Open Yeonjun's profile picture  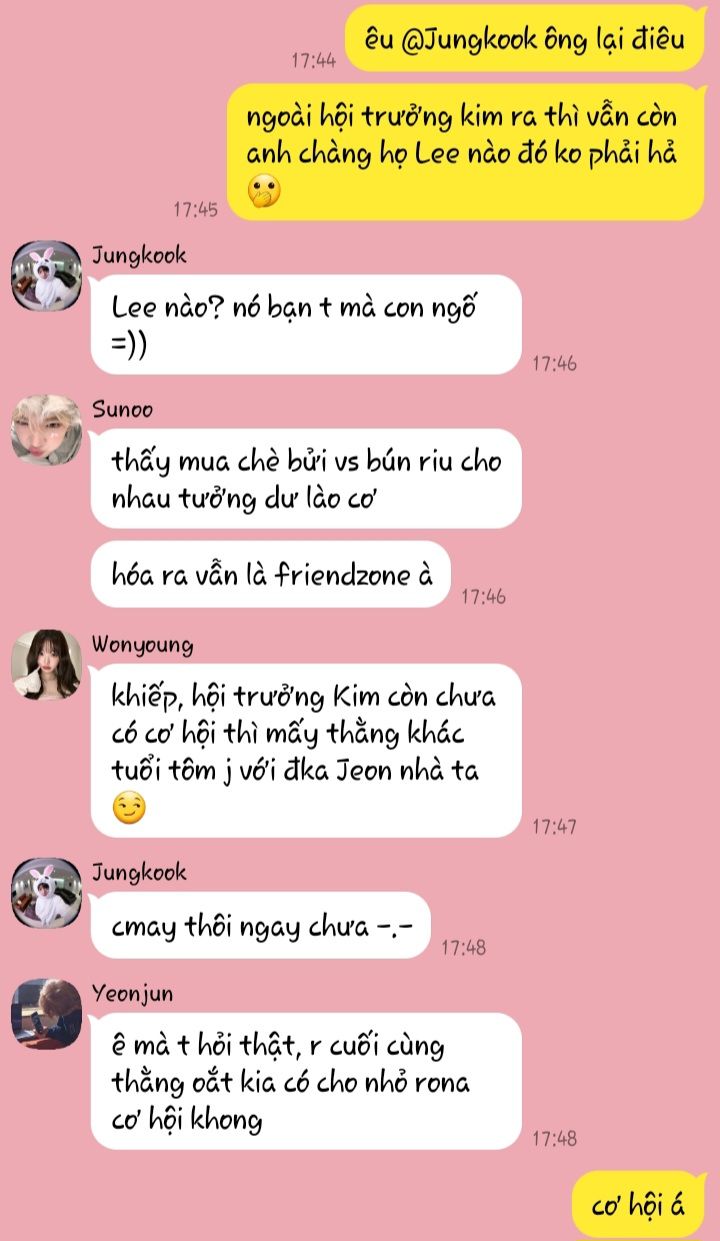(46, 1014)
